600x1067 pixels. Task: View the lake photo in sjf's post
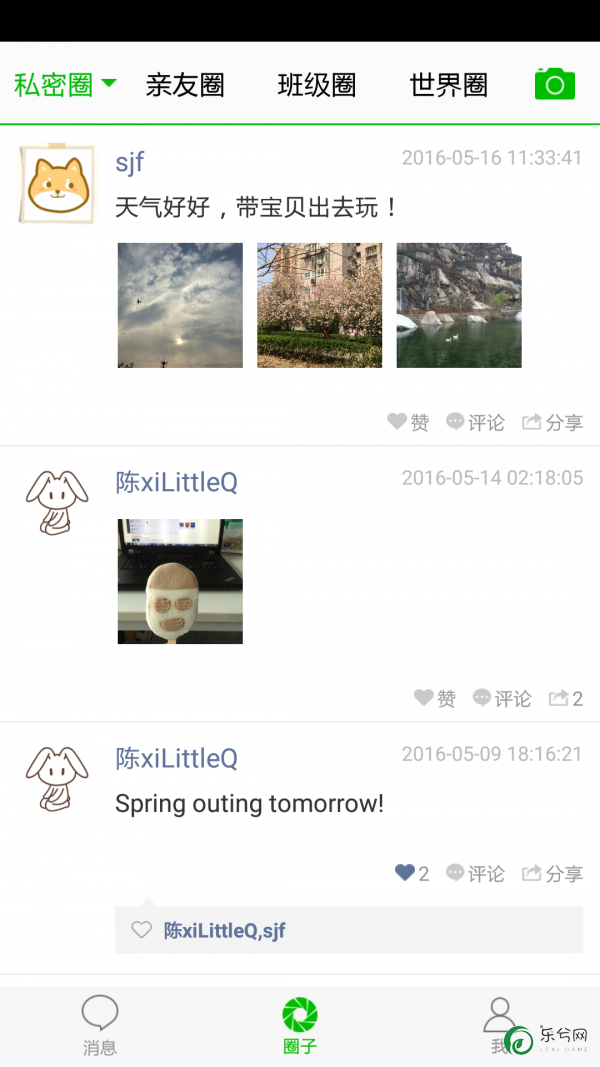459,305
